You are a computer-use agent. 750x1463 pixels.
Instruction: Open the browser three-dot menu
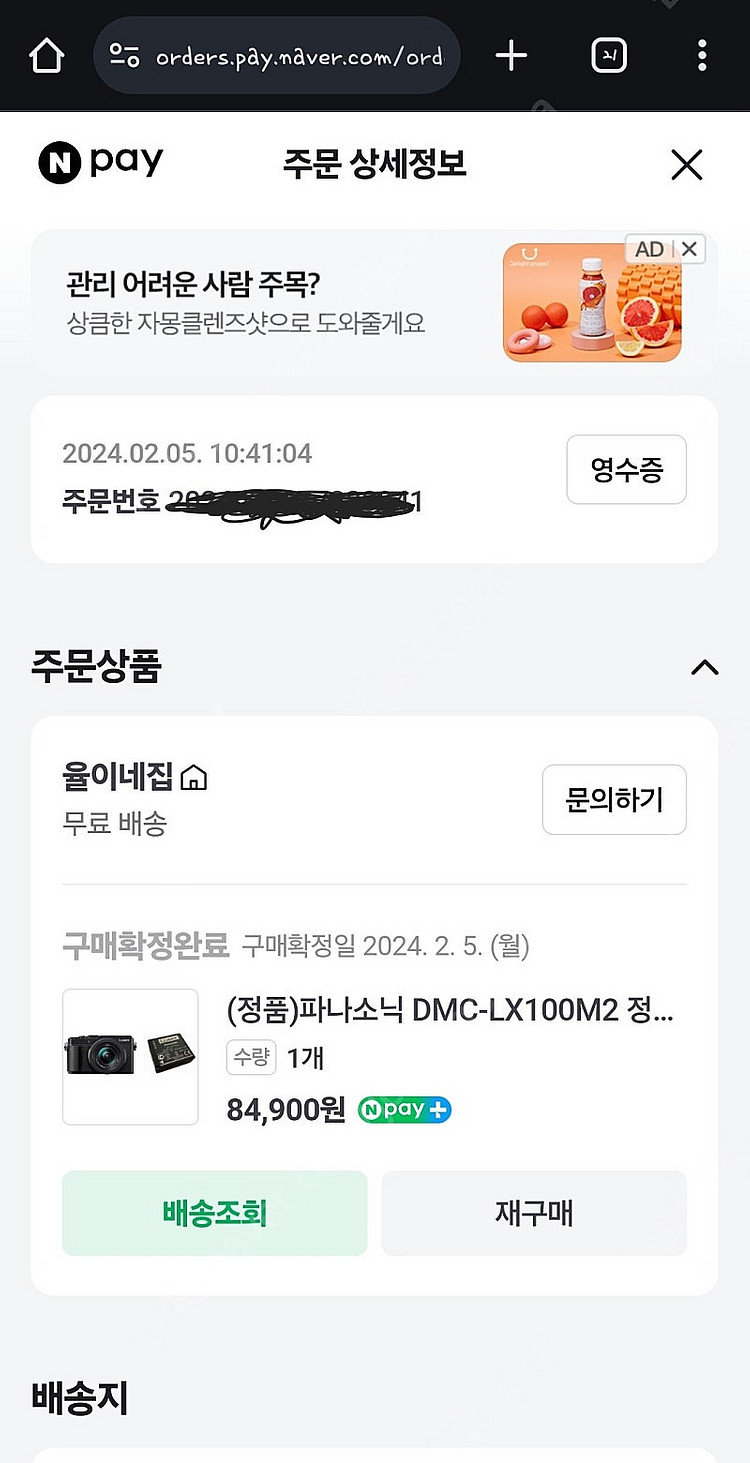point(701,55)
